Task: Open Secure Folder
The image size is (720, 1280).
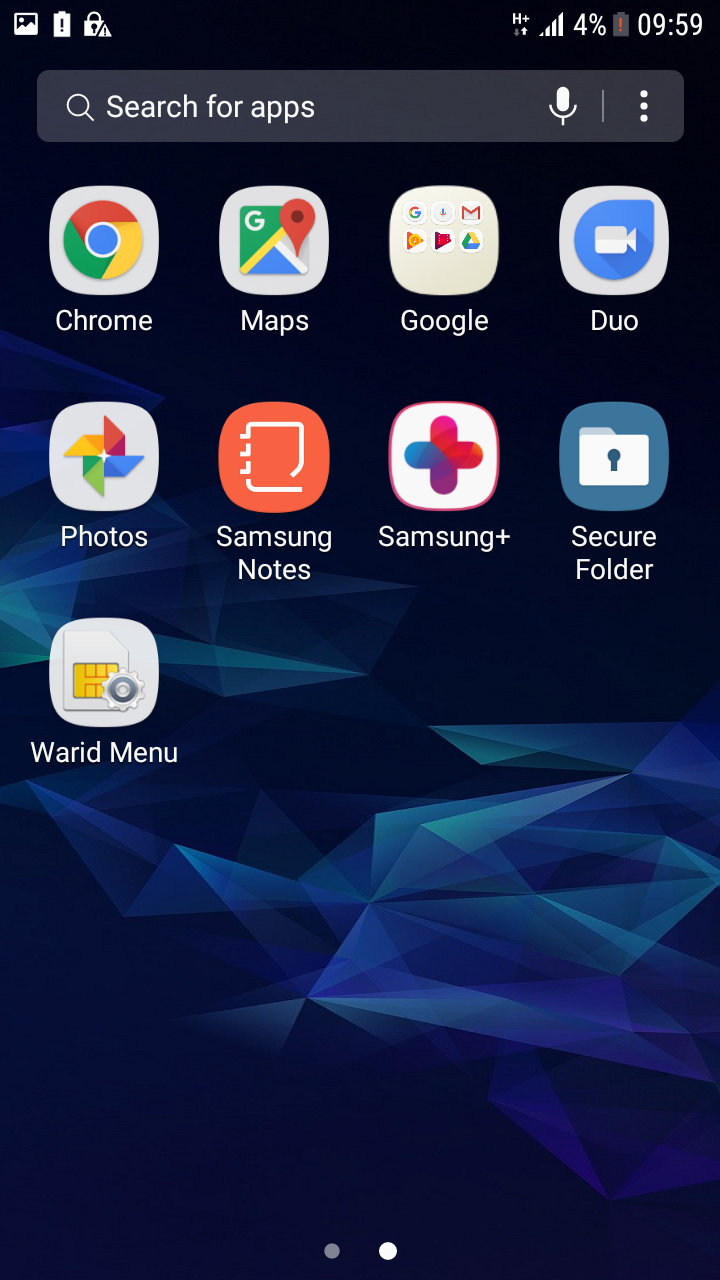Action: (x=614, y=457)
